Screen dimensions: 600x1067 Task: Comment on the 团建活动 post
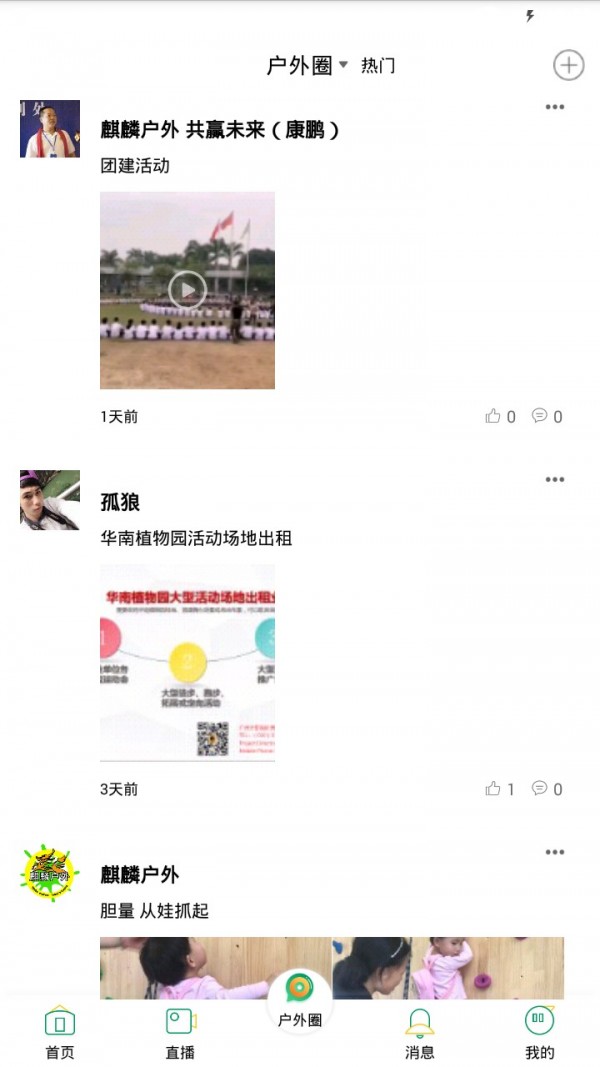click(x=546, y=416)
